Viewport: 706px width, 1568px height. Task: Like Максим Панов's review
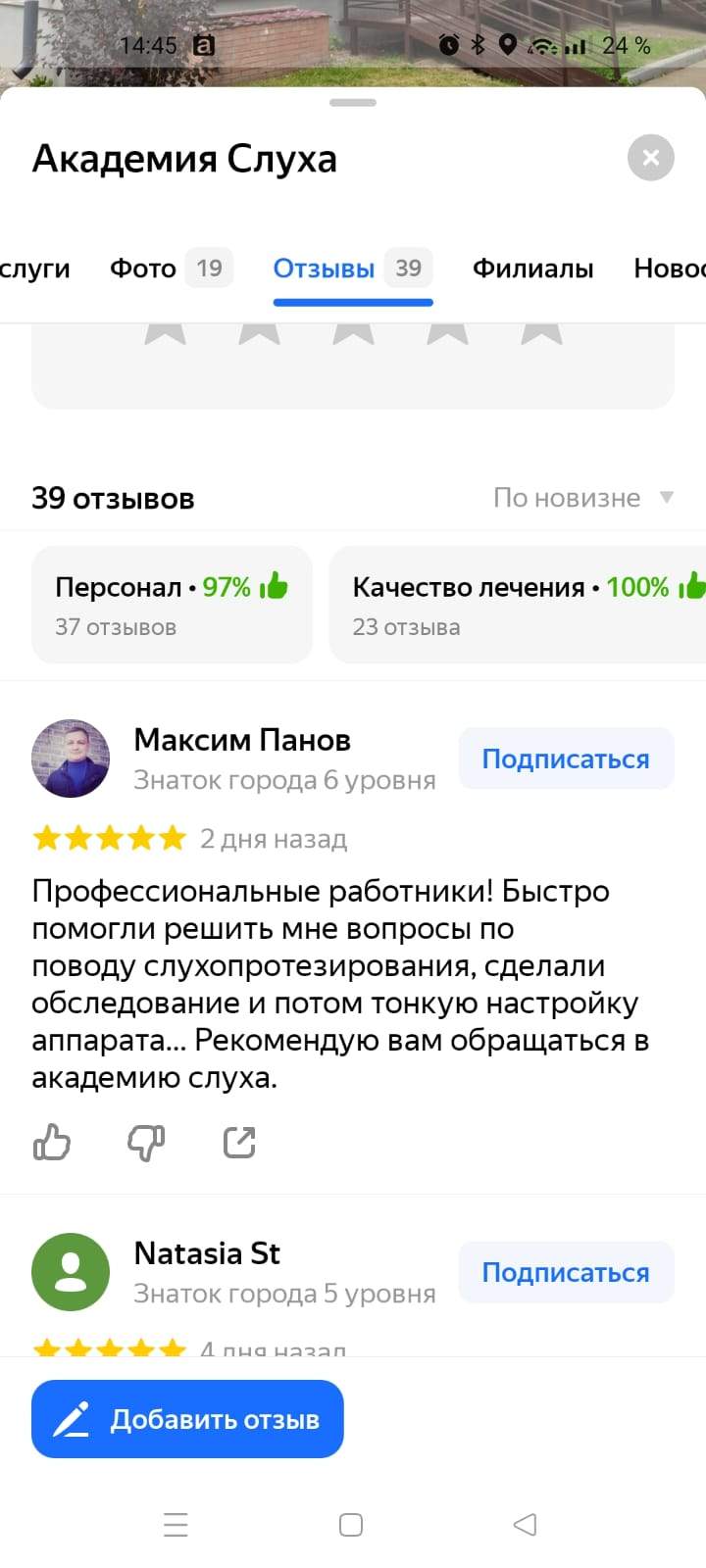pyautogui.click(x=52, y=1142)
